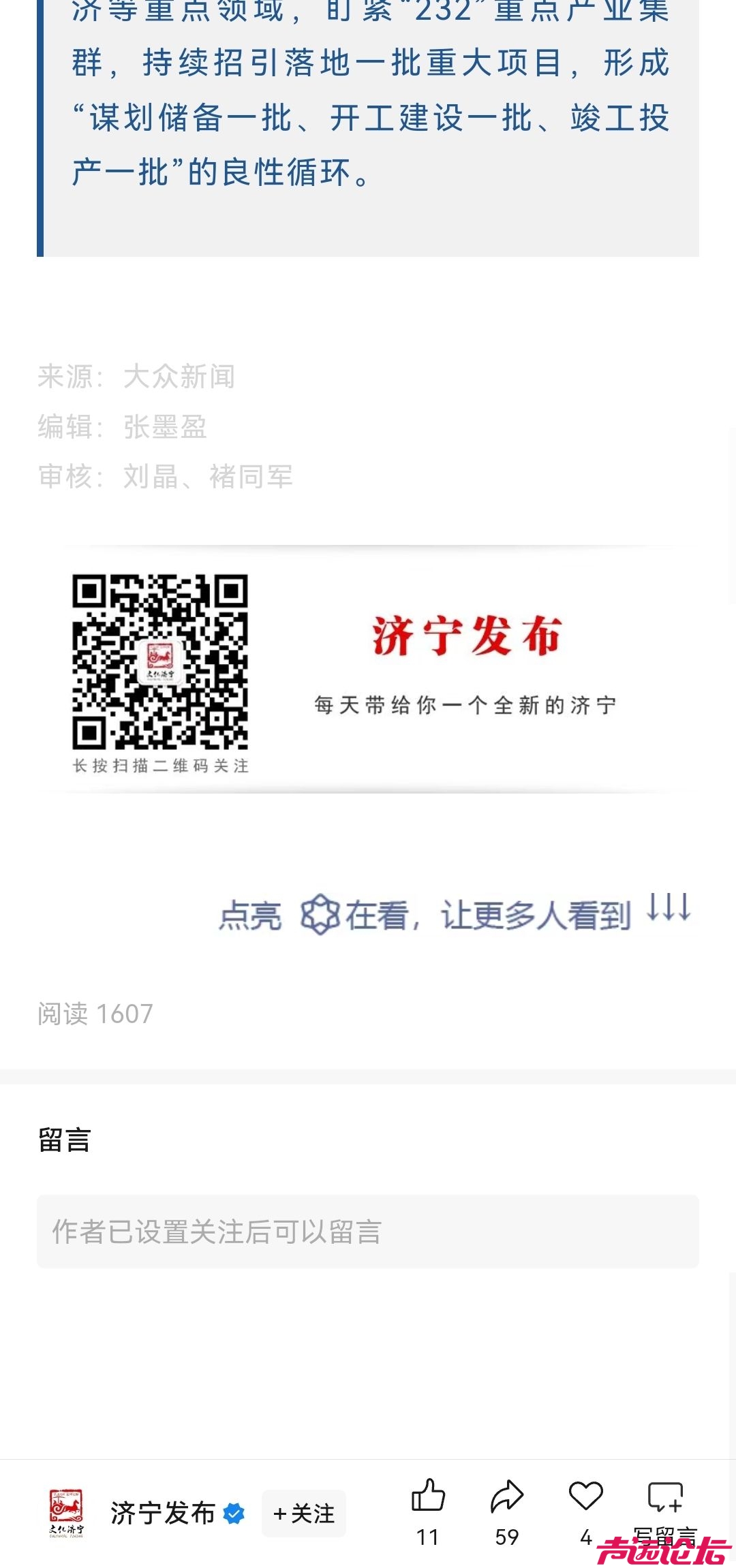Tap 写留言 to write a comment

pyautogui.click(x=664, y=1499)
